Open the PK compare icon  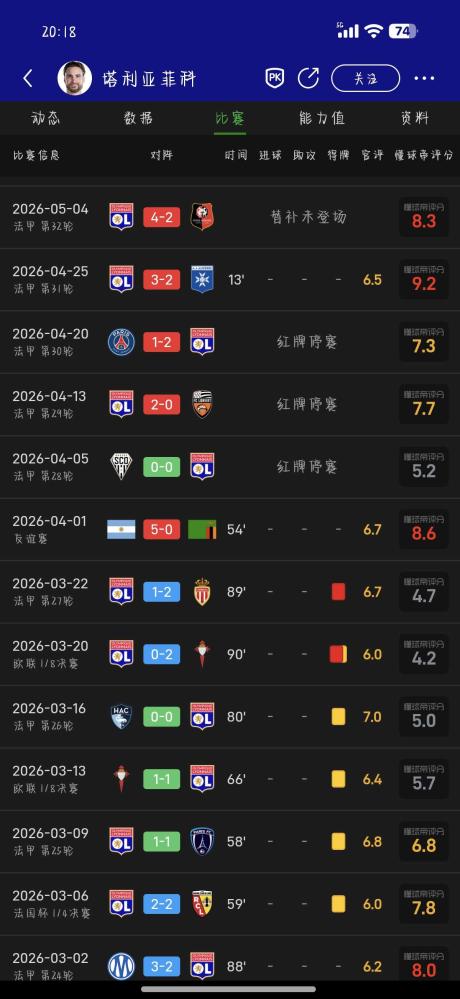tap(275, 78)
